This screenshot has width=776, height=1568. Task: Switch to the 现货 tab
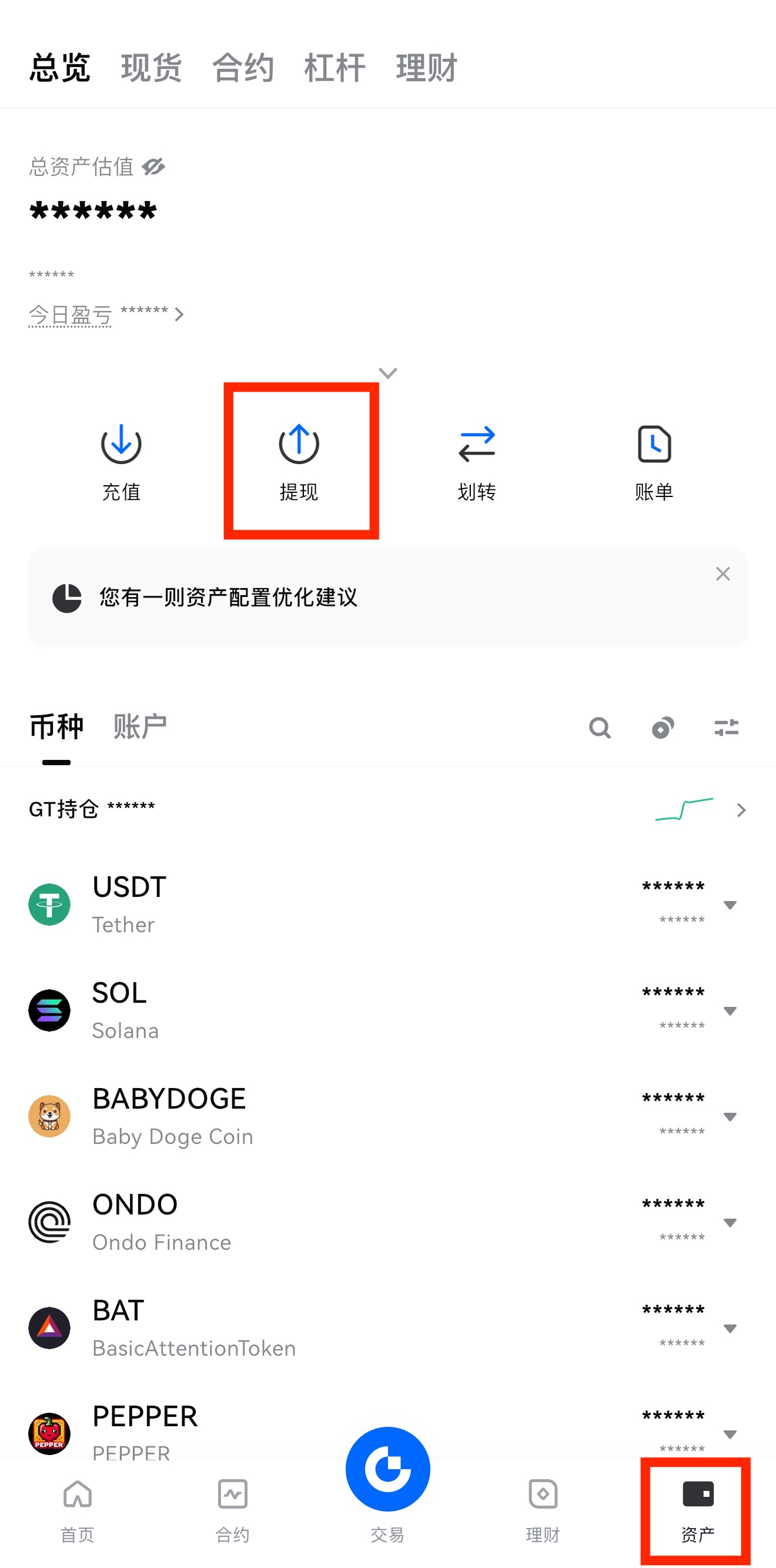(x=150, y=67)
